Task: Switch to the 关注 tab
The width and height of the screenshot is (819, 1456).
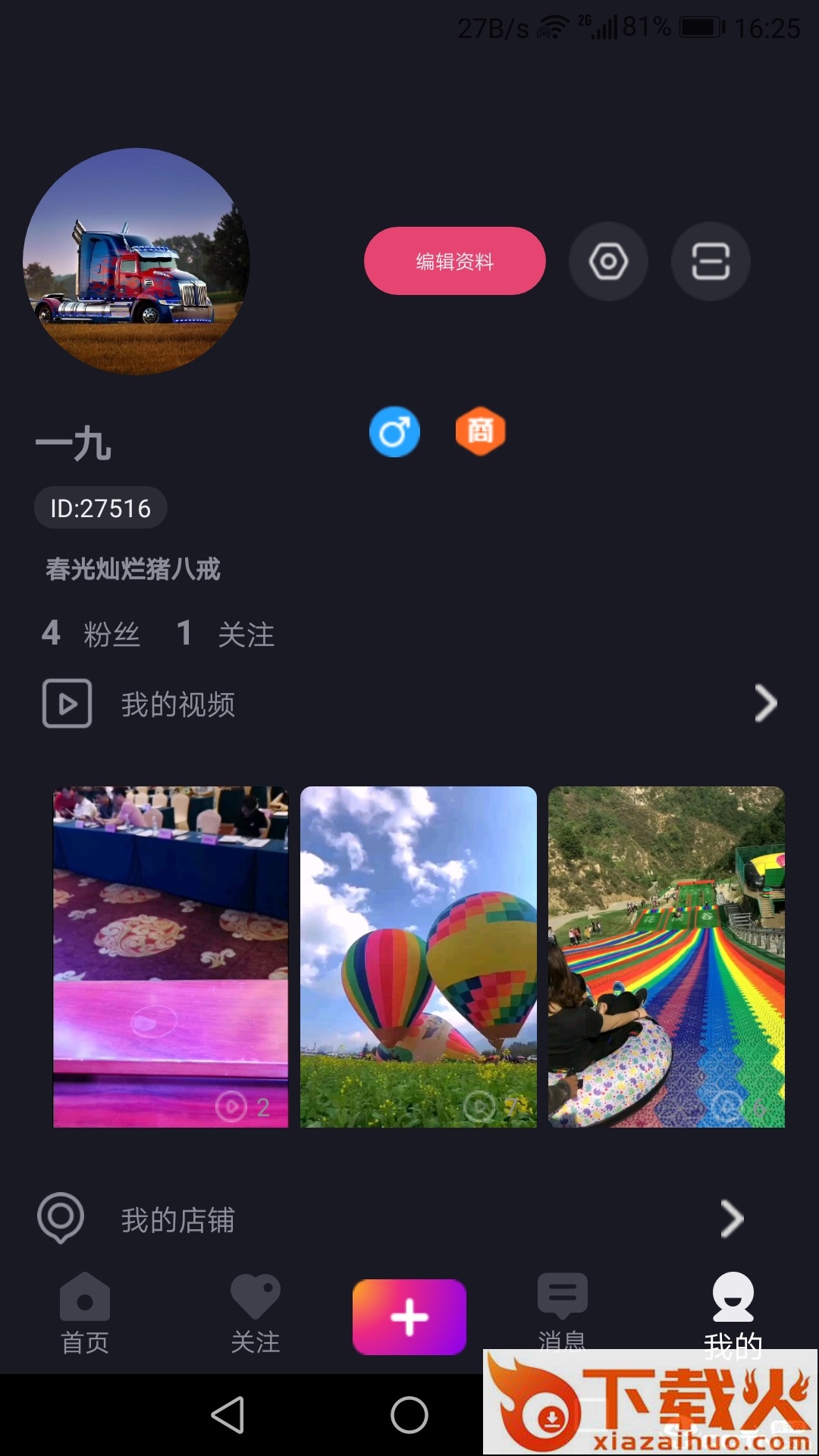Action: click(256, 1313)
